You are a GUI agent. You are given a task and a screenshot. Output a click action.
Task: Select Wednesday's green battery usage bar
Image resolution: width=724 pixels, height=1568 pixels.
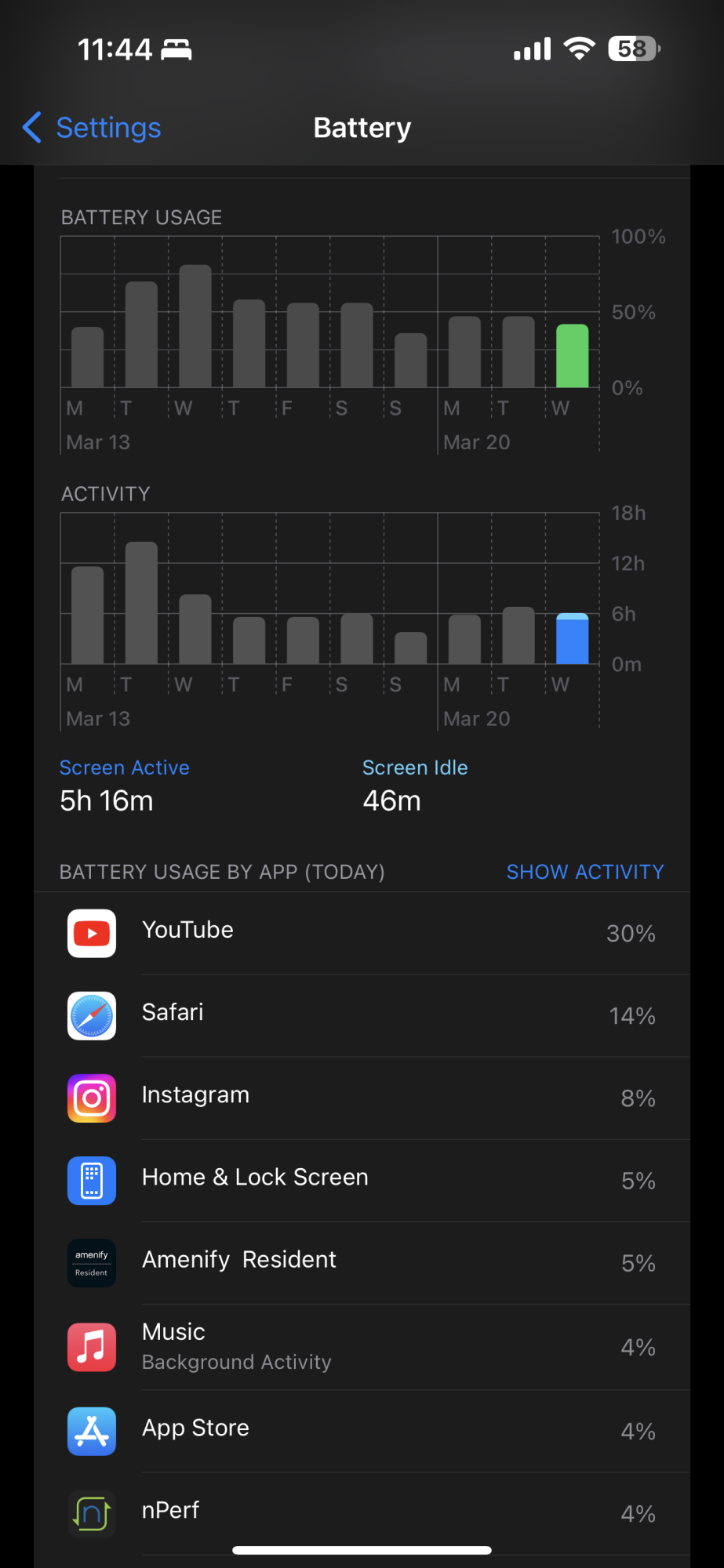coord(572,356)
